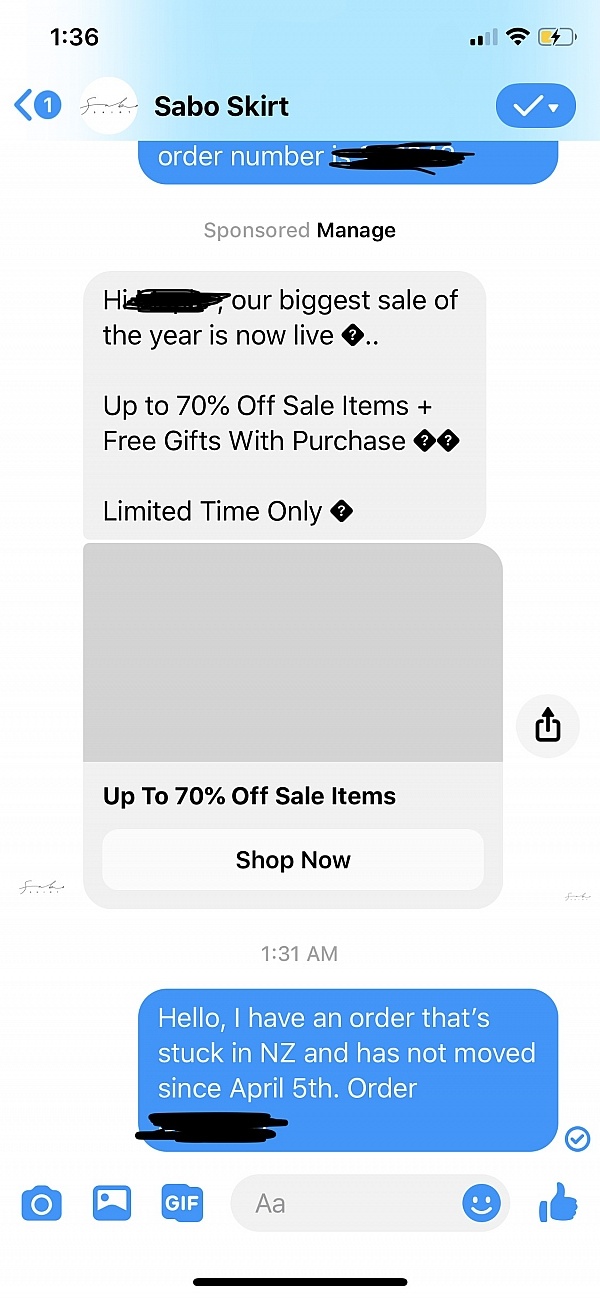This screenshot has height=1299, width=600.
Task: Open the 70% off sale image card
Action: (x=292, y=653)
